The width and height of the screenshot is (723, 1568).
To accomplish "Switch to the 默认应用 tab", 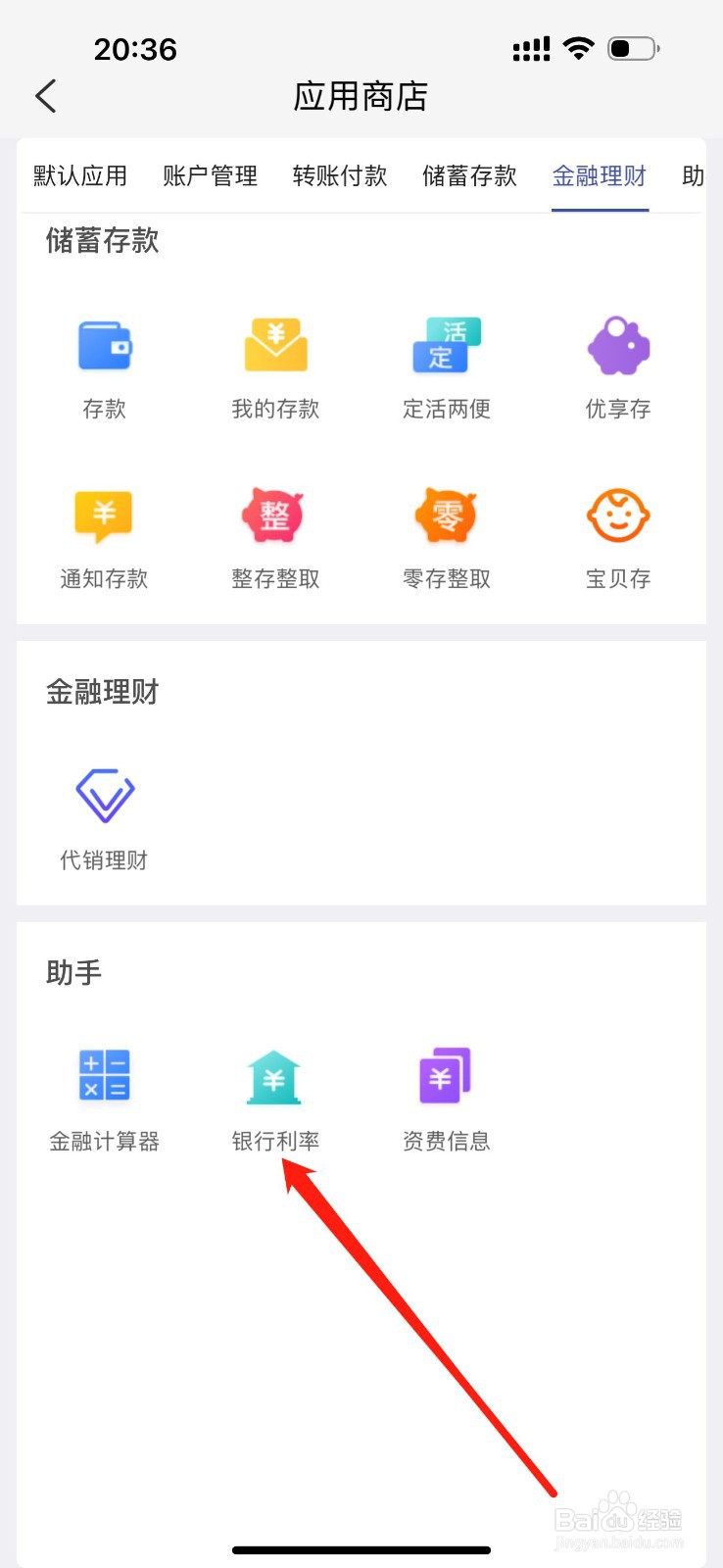I will pos(80,176).
